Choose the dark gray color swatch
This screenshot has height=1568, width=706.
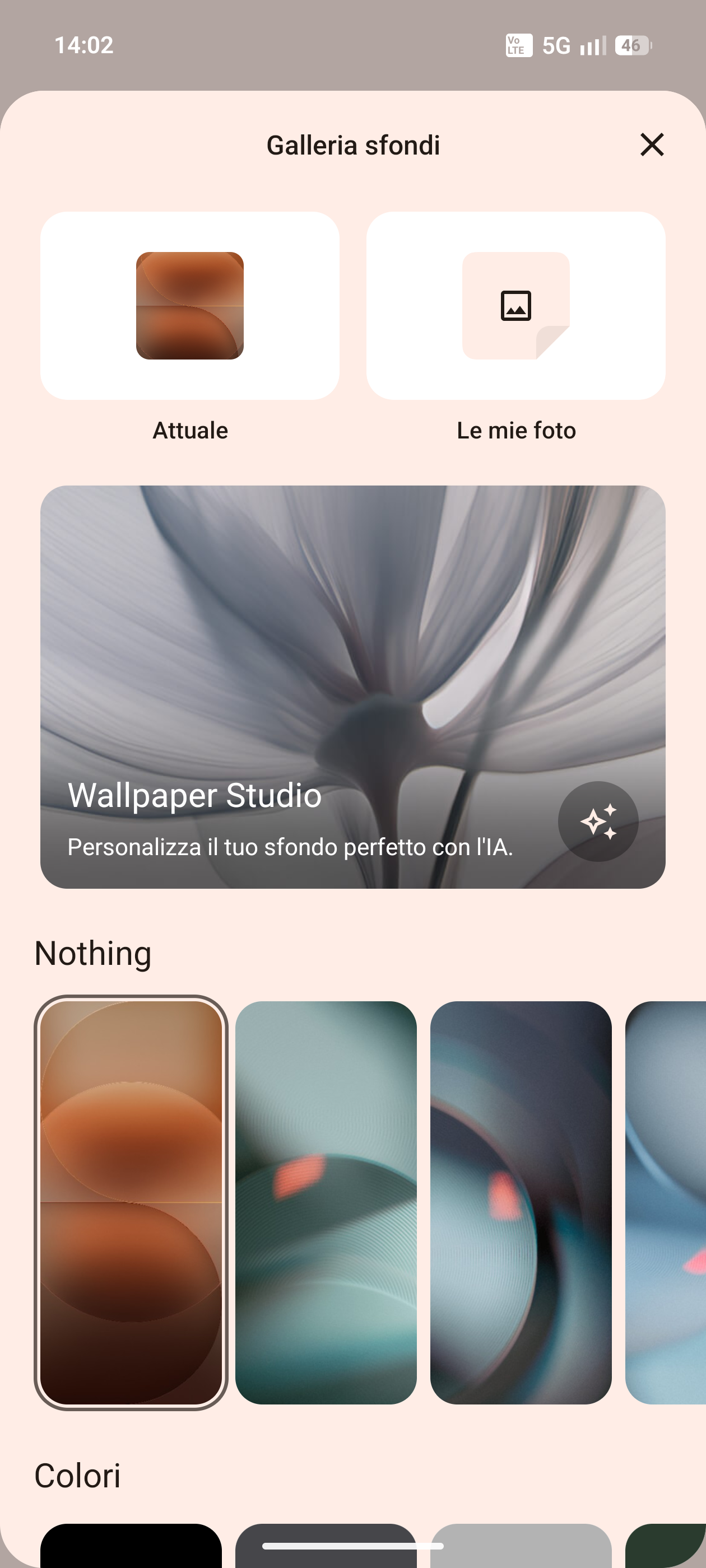(326, 1534)
